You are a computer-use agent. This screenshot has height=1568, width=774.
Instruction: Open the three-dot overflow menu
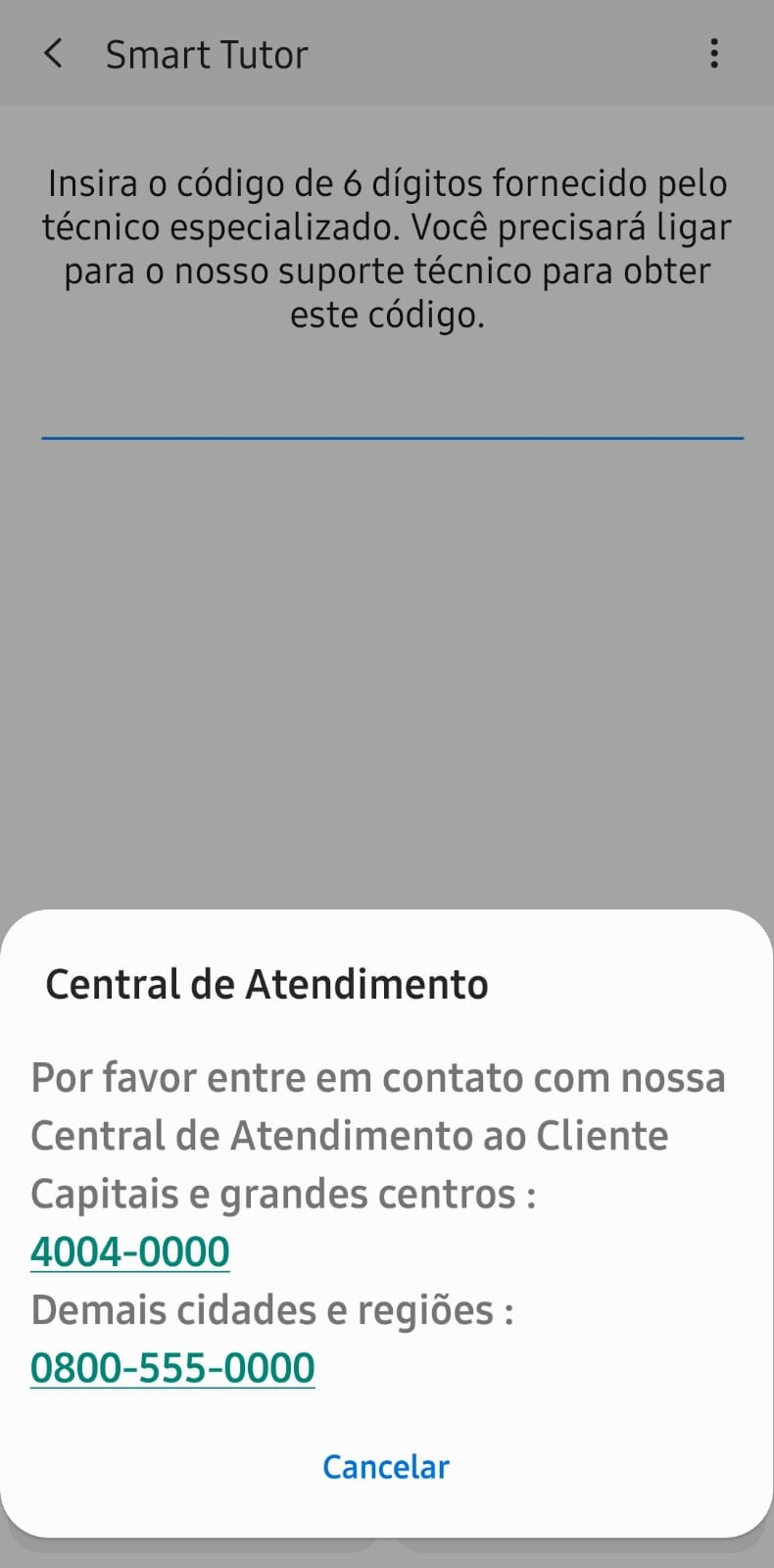714,54
